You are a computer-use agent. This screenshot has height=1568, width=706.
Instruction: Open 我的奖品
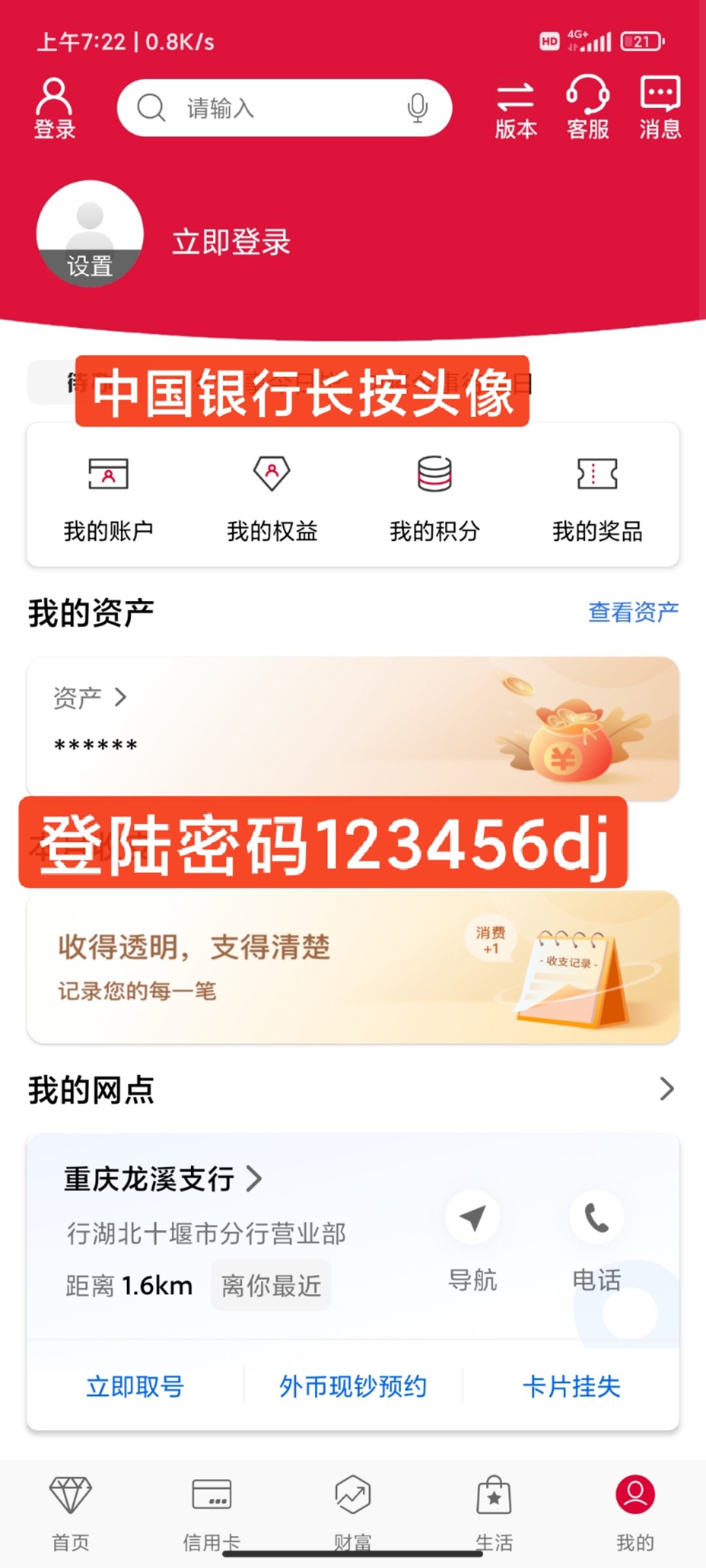pos(597,498)
